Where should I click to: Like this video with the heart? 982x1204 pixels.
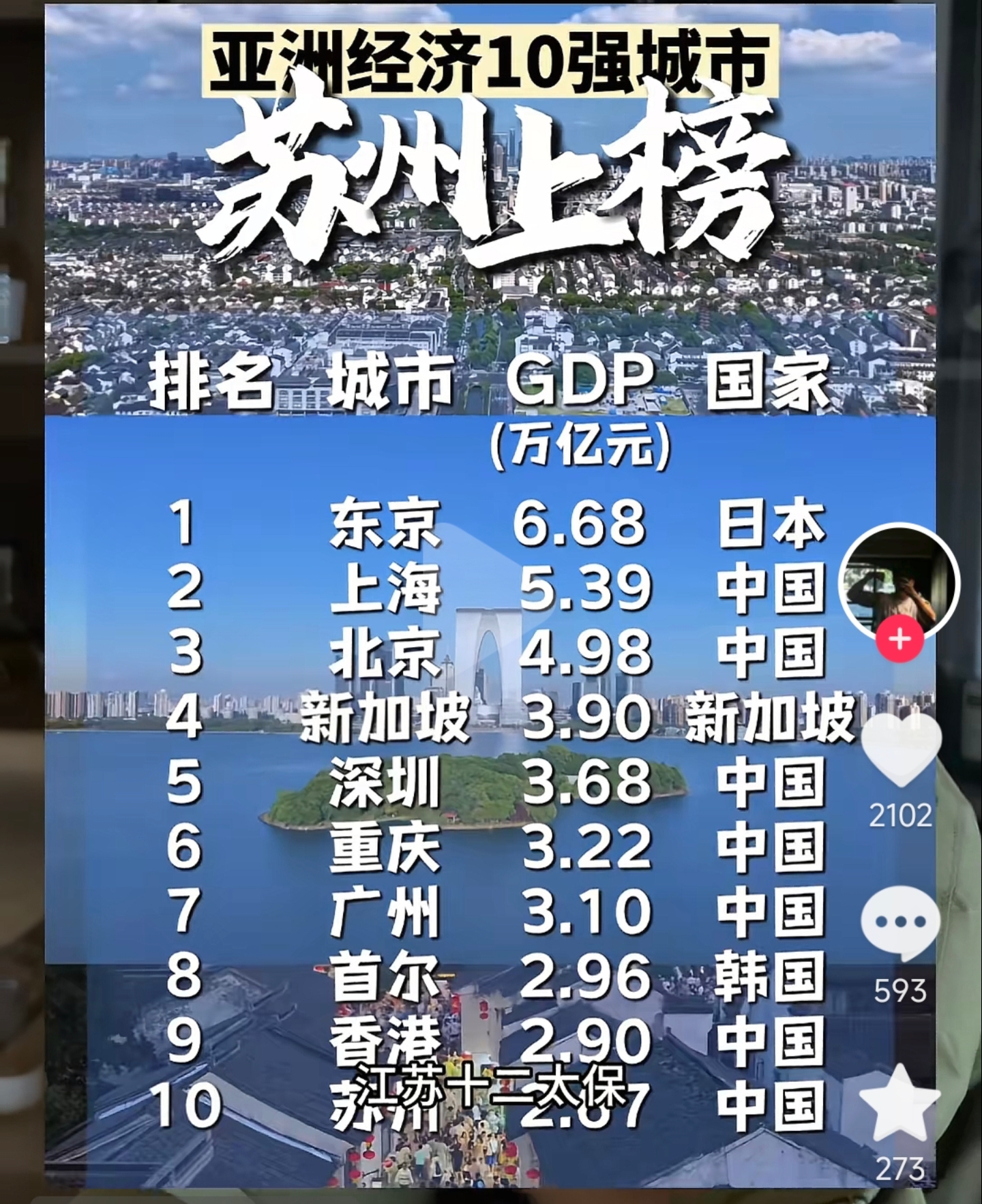(900, 753)
